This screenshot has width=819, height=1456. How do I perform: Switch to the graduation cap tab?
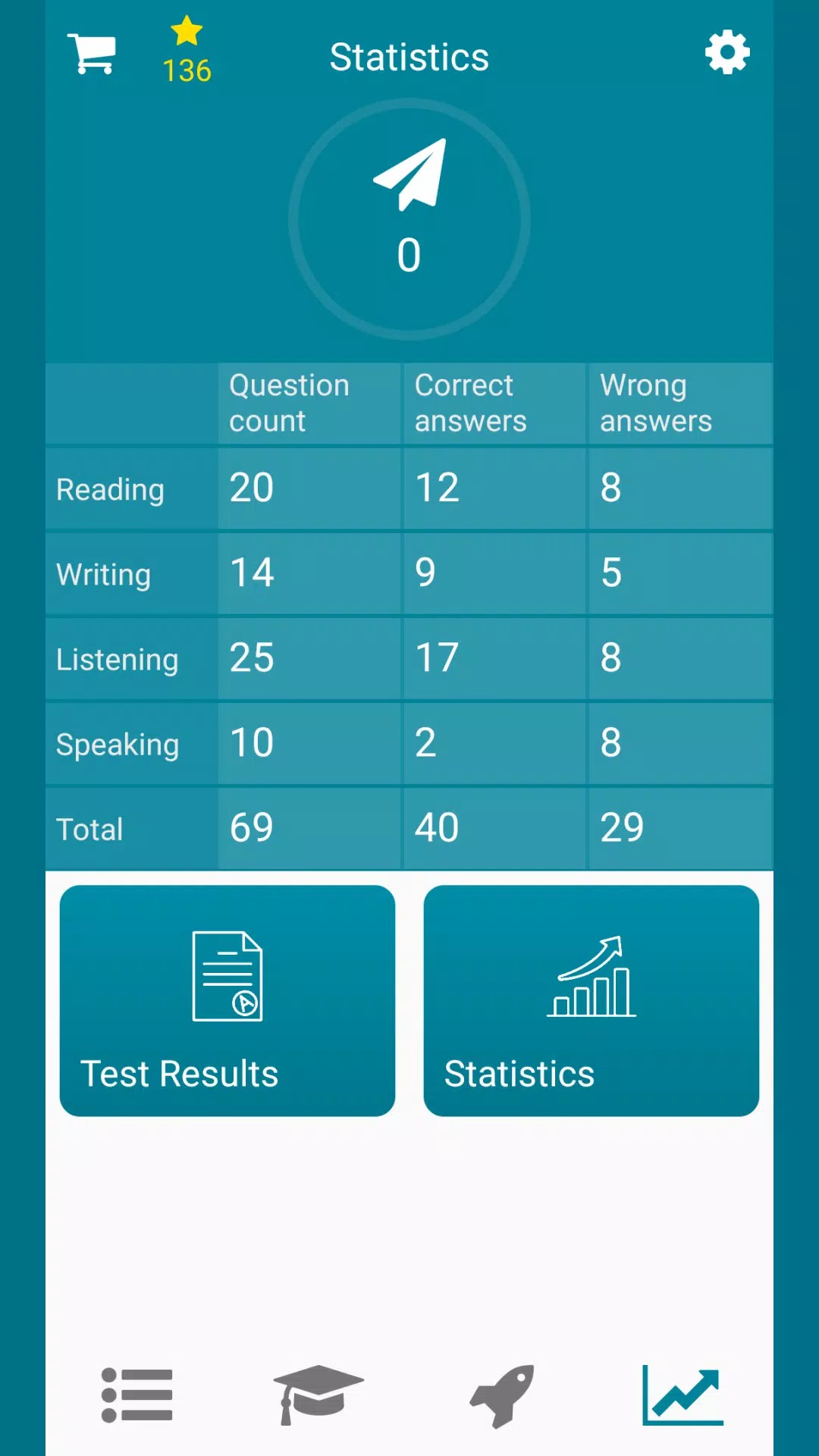click(318, 1395)
